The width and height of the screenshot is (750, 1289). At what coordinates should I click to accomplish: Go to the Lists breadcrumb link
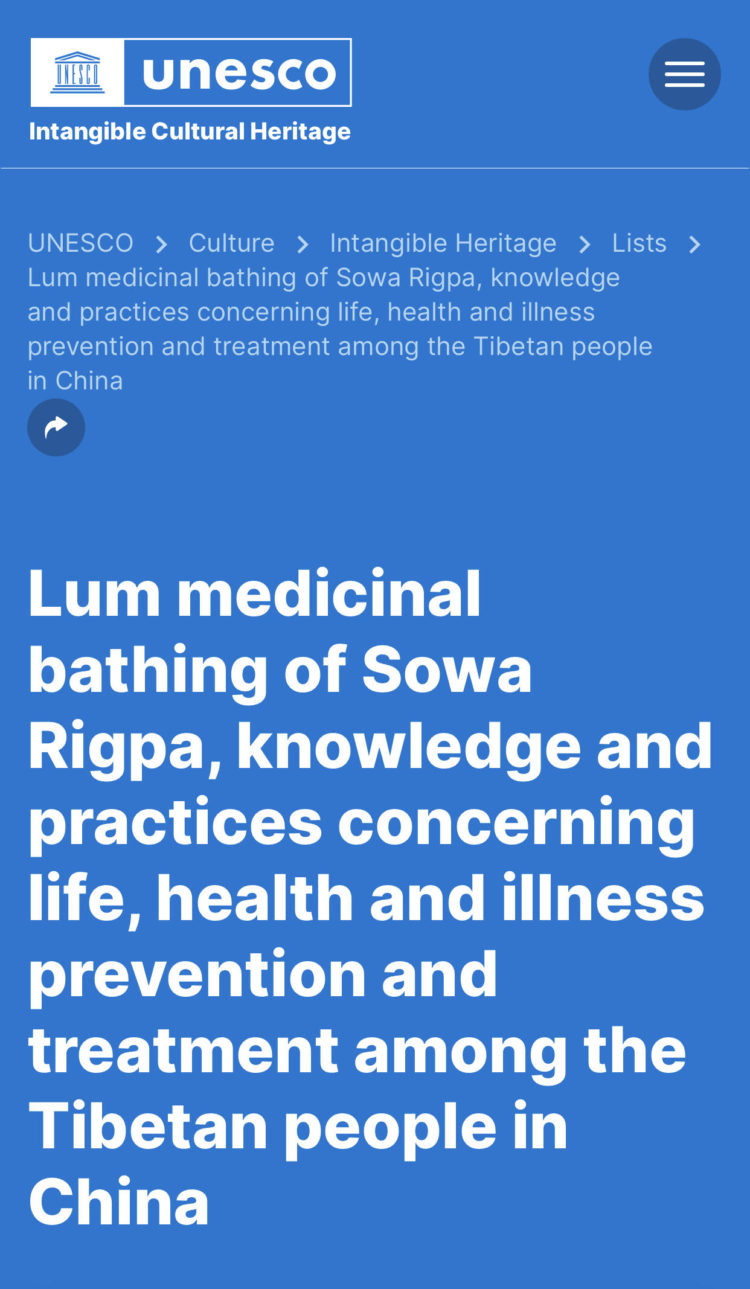pyautogui.click(x=638, y=243)
